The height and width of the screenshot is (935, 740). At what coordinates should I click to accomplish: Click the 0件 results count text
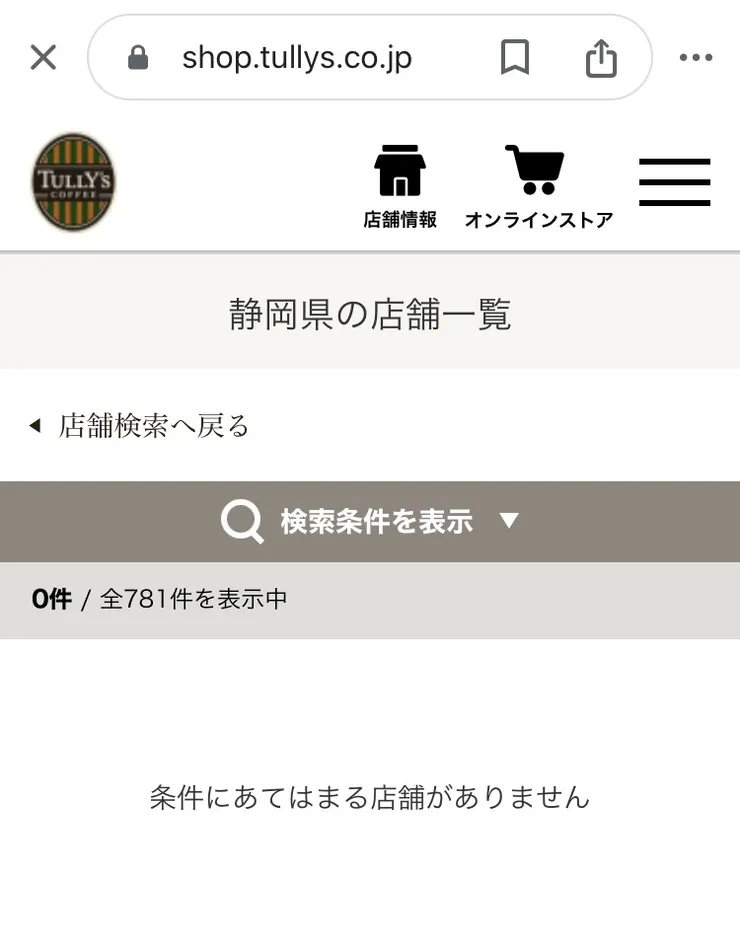tap(52, 597)
